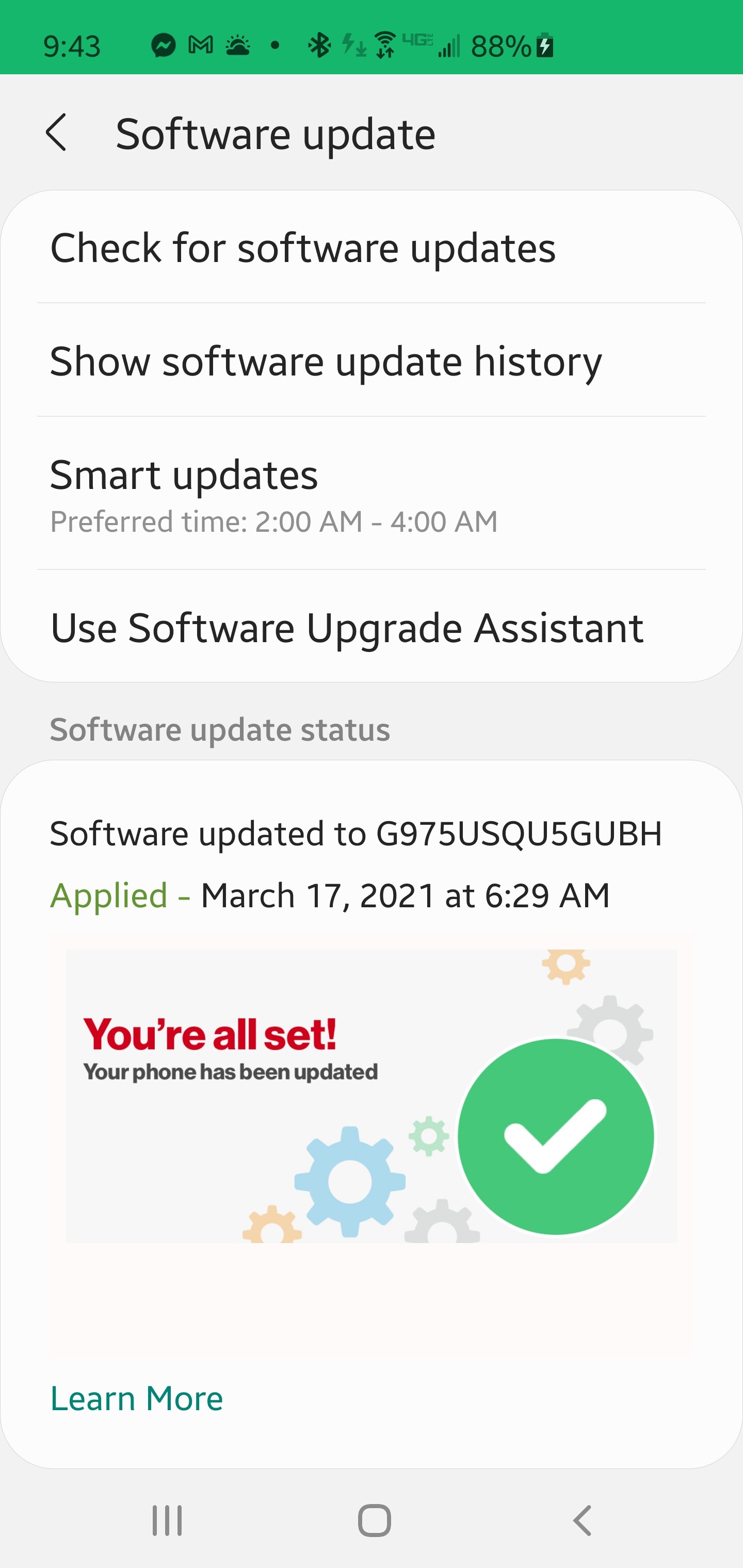Use Software Upgrade Assistant
The width and height of the screenshot is (743, 1568).
372,627
